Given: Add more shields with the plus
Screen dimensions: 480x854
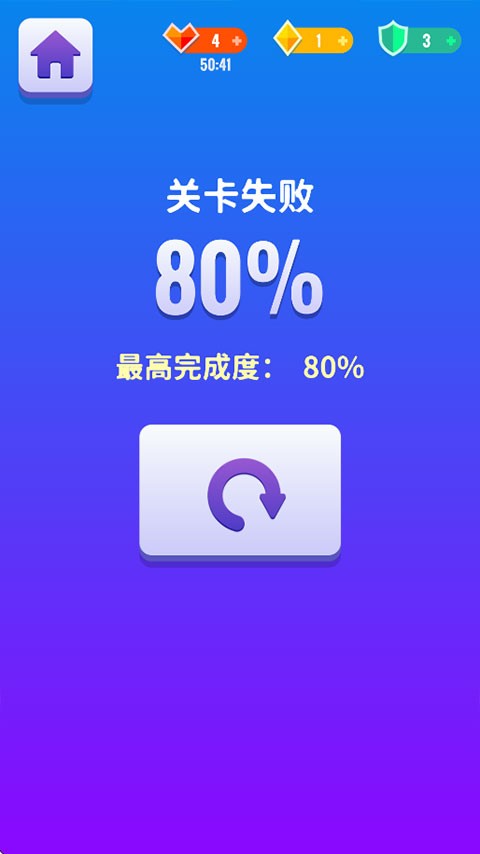Looking at the screenshot, I should 451,41.
